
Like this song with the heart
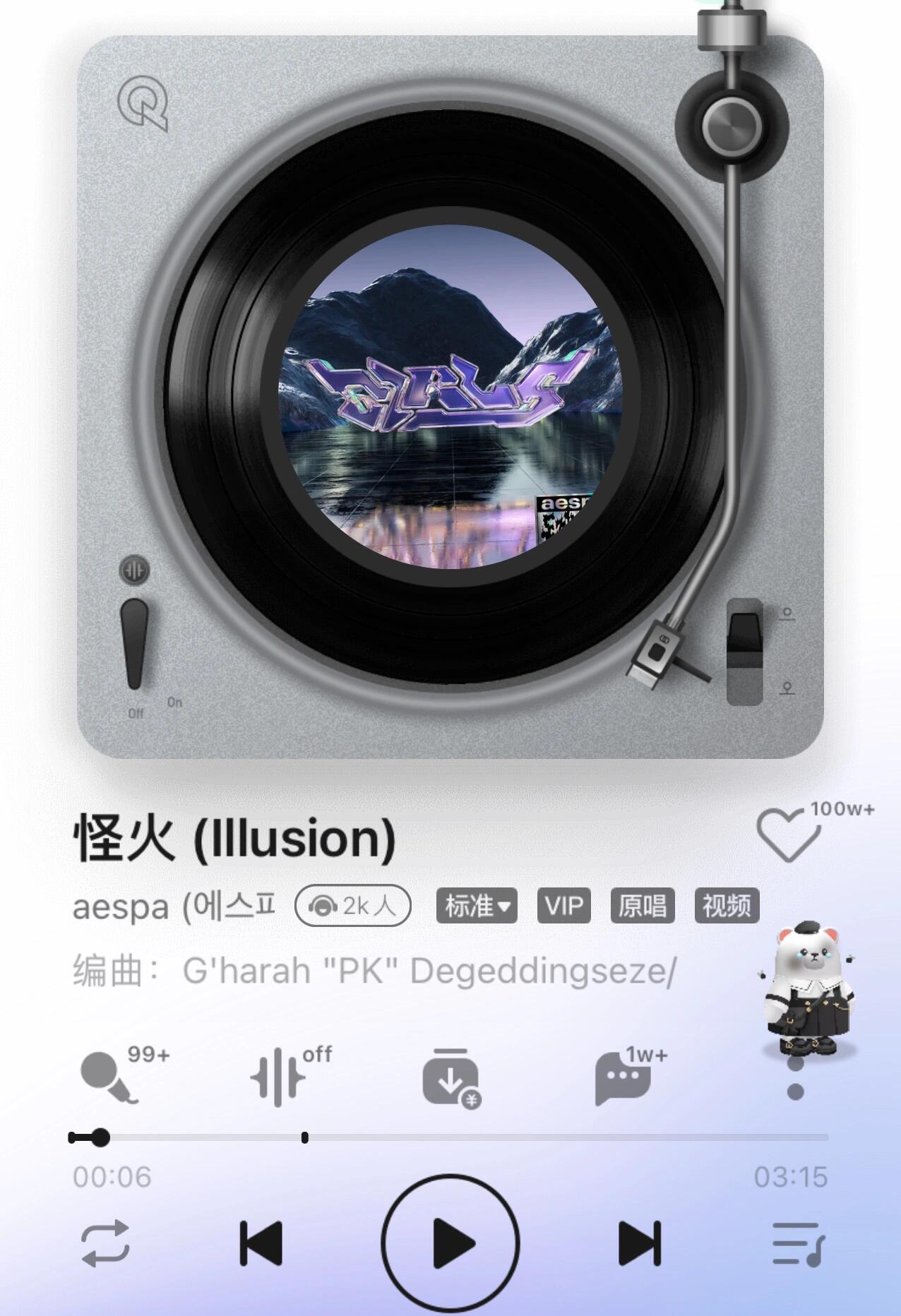click(787, 835)
